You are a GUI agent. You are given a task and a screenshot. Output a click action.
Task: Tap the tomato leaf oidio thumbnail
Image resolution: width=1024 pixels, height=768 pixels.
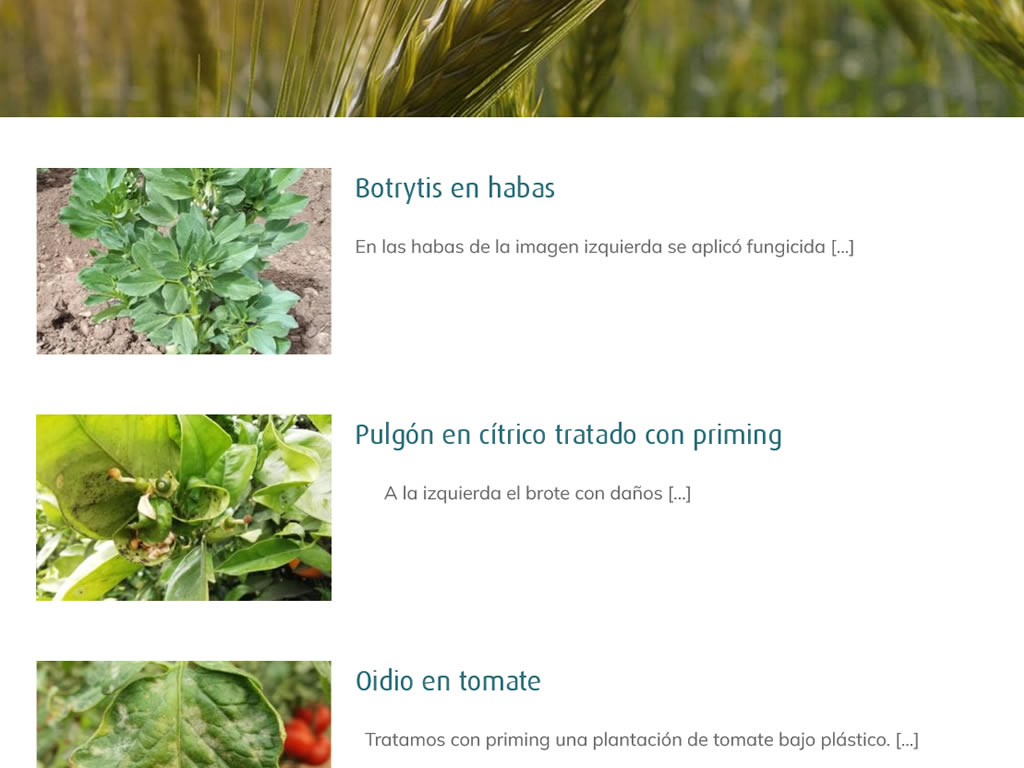184,714
